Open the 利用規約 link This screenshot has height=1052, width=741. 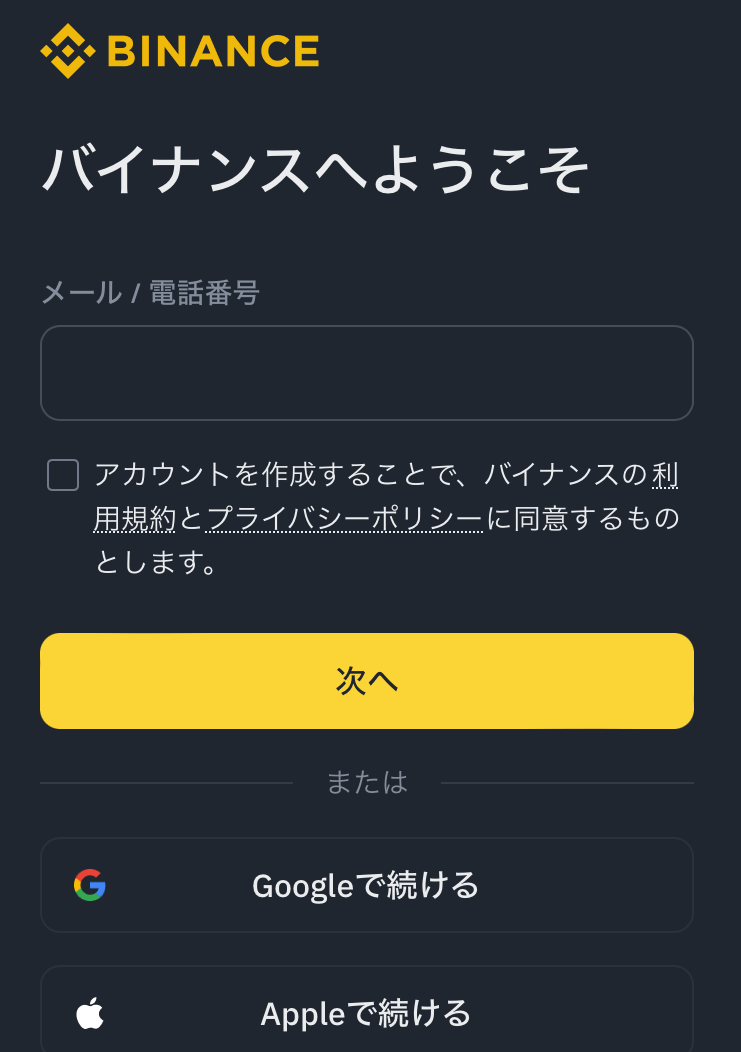[x=135, y=519]
